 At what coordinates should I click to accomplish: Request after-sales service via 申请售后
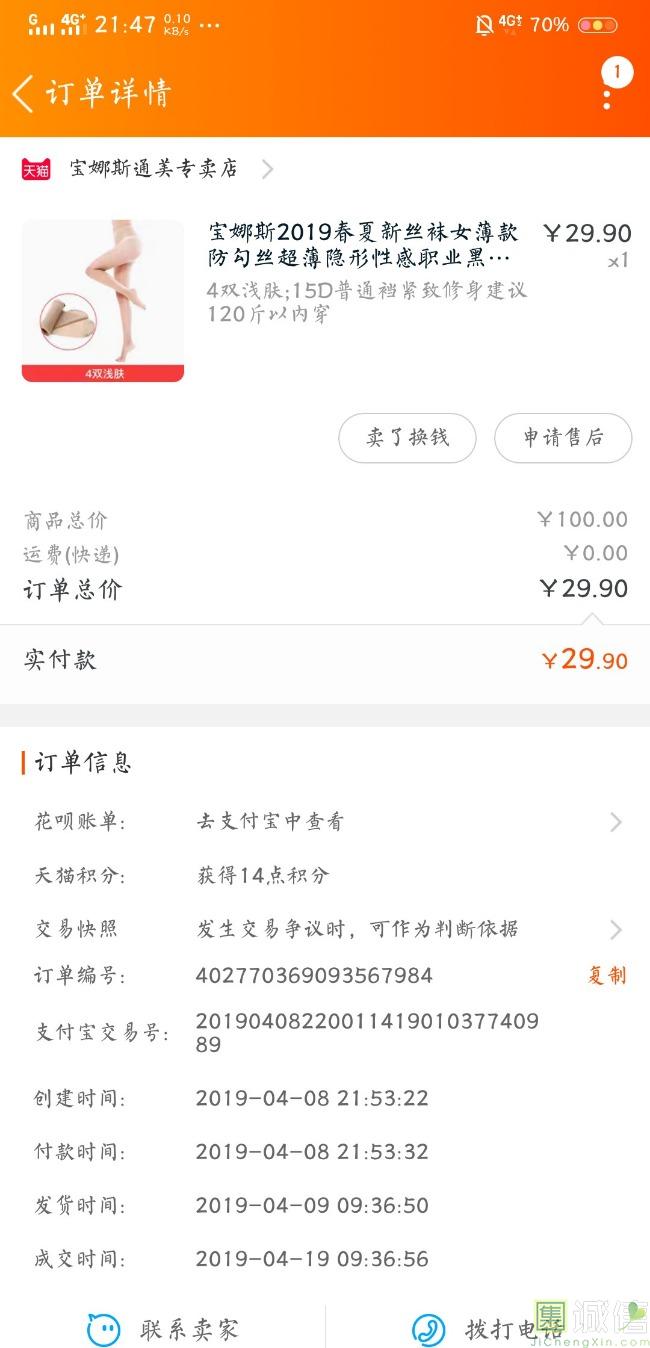point(563,438)
